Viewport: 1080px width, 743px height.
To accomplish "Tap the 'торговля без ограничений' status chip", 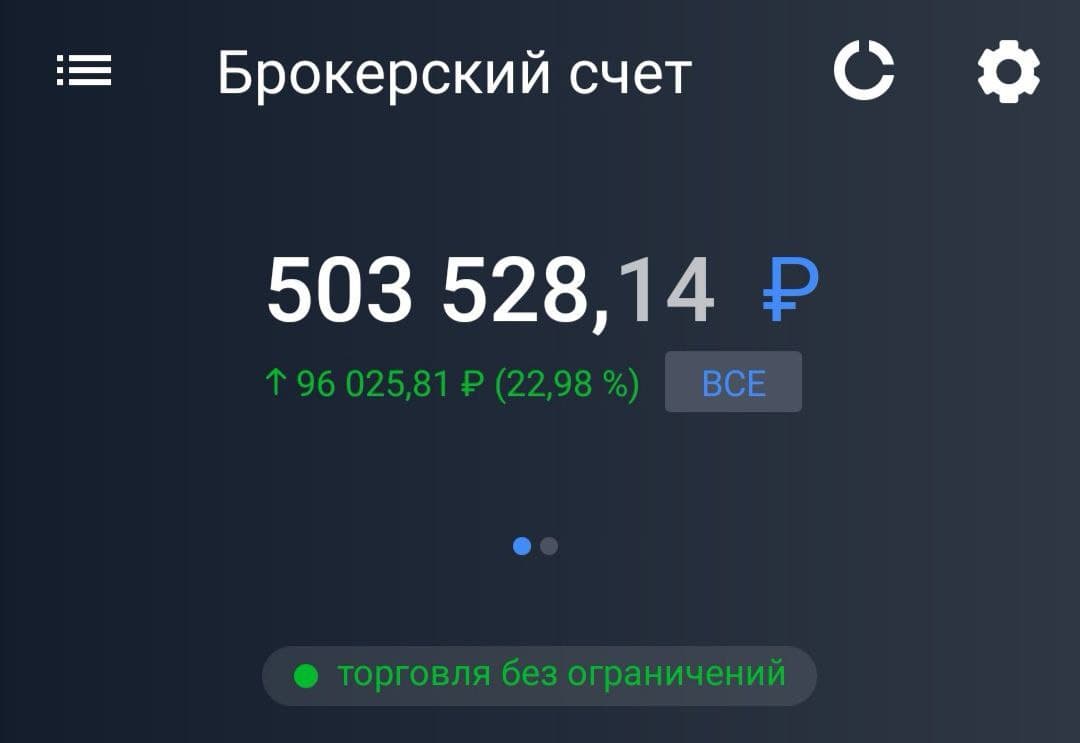I will (x=540, y=675).
